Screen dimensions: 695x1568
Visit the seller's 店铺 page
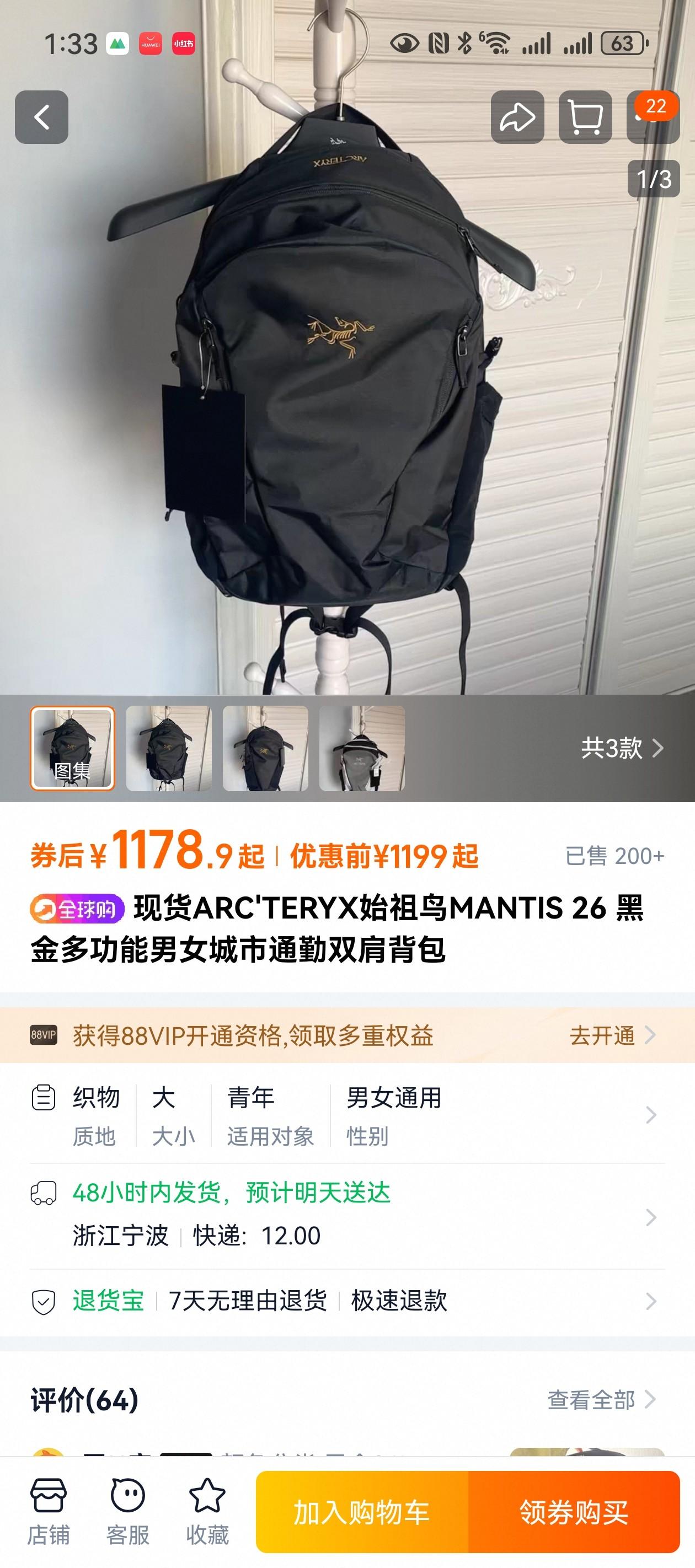(x=48, y=1512)
